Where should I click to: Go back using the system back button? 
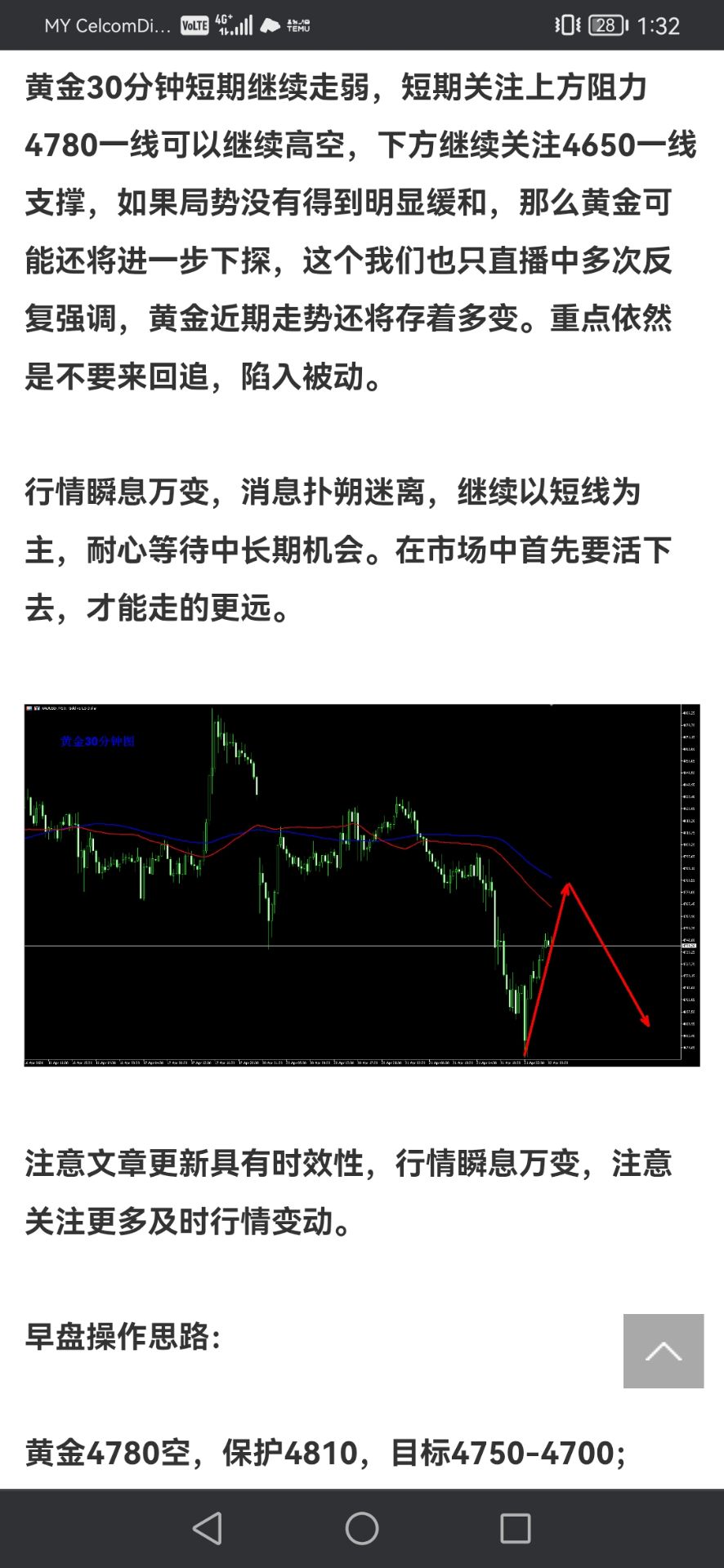(x=208, y=1528)
